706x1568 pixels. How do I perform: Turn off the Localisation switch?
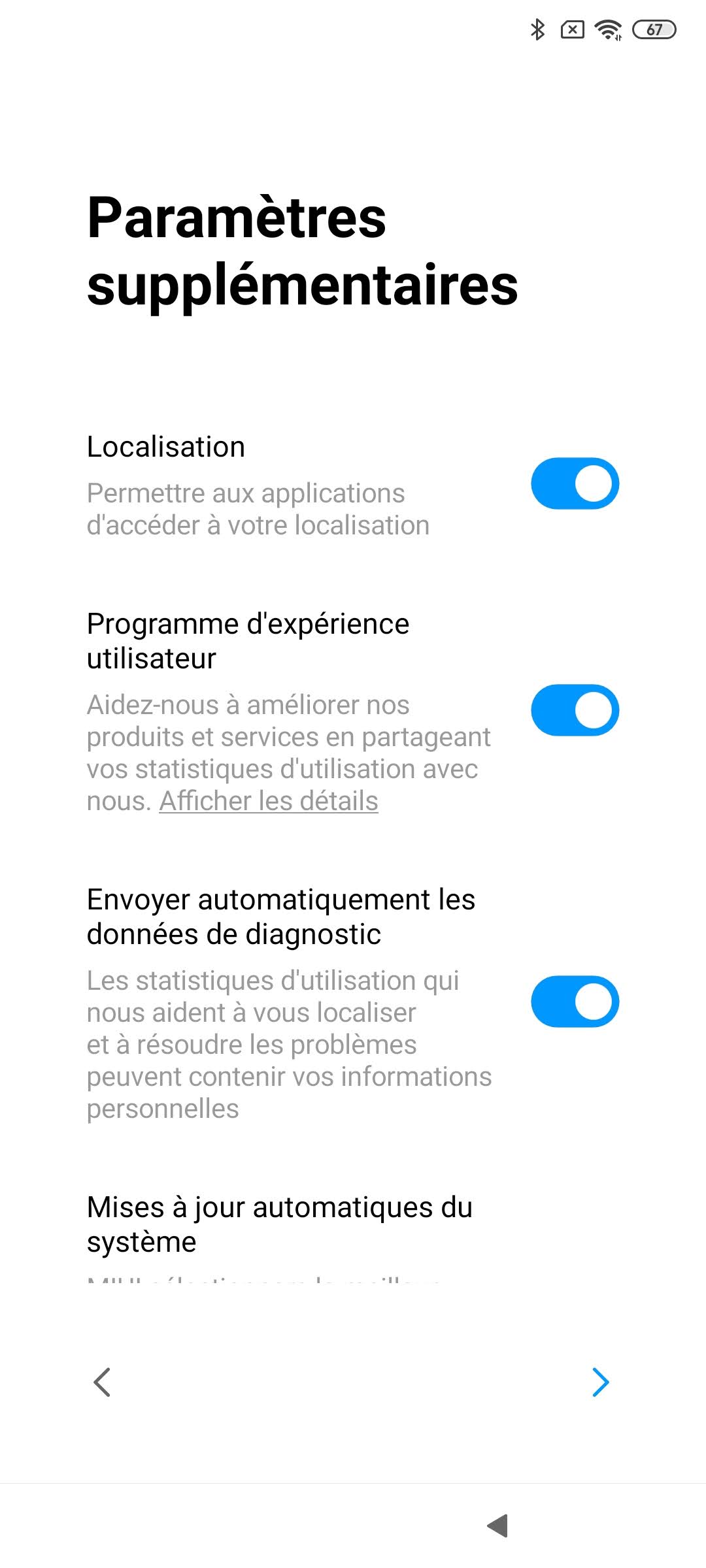tap(575, 483)
